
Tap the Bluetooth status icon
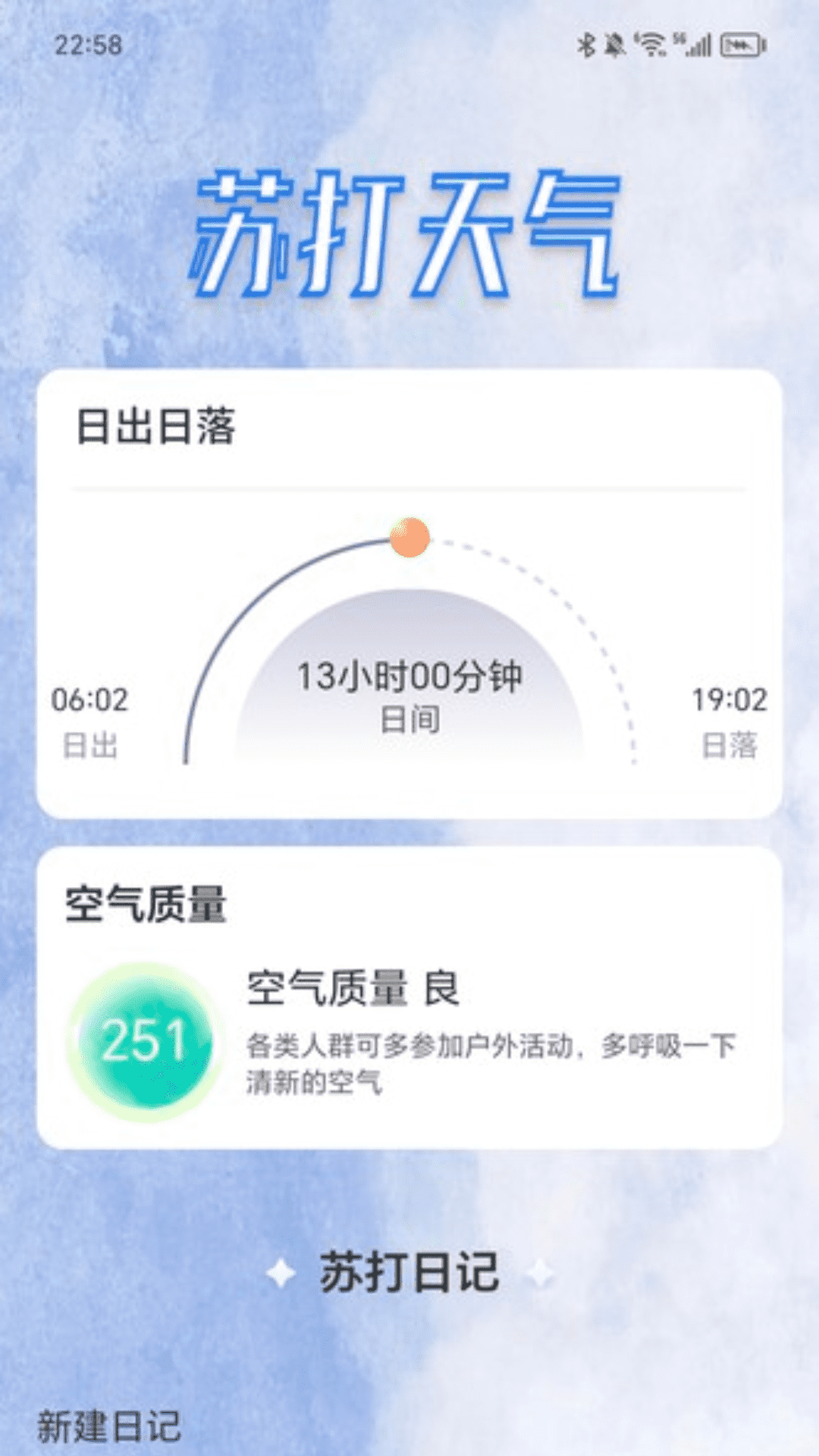point(585,45)
